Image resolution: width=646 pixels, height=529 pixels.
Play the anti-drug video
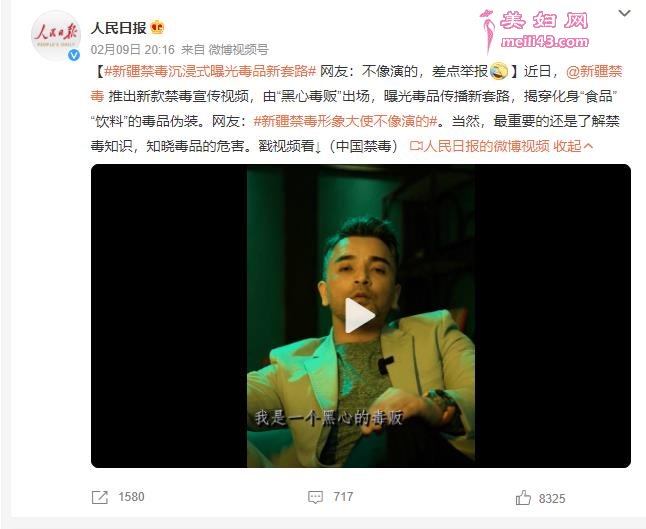click(x=360, y=316)
